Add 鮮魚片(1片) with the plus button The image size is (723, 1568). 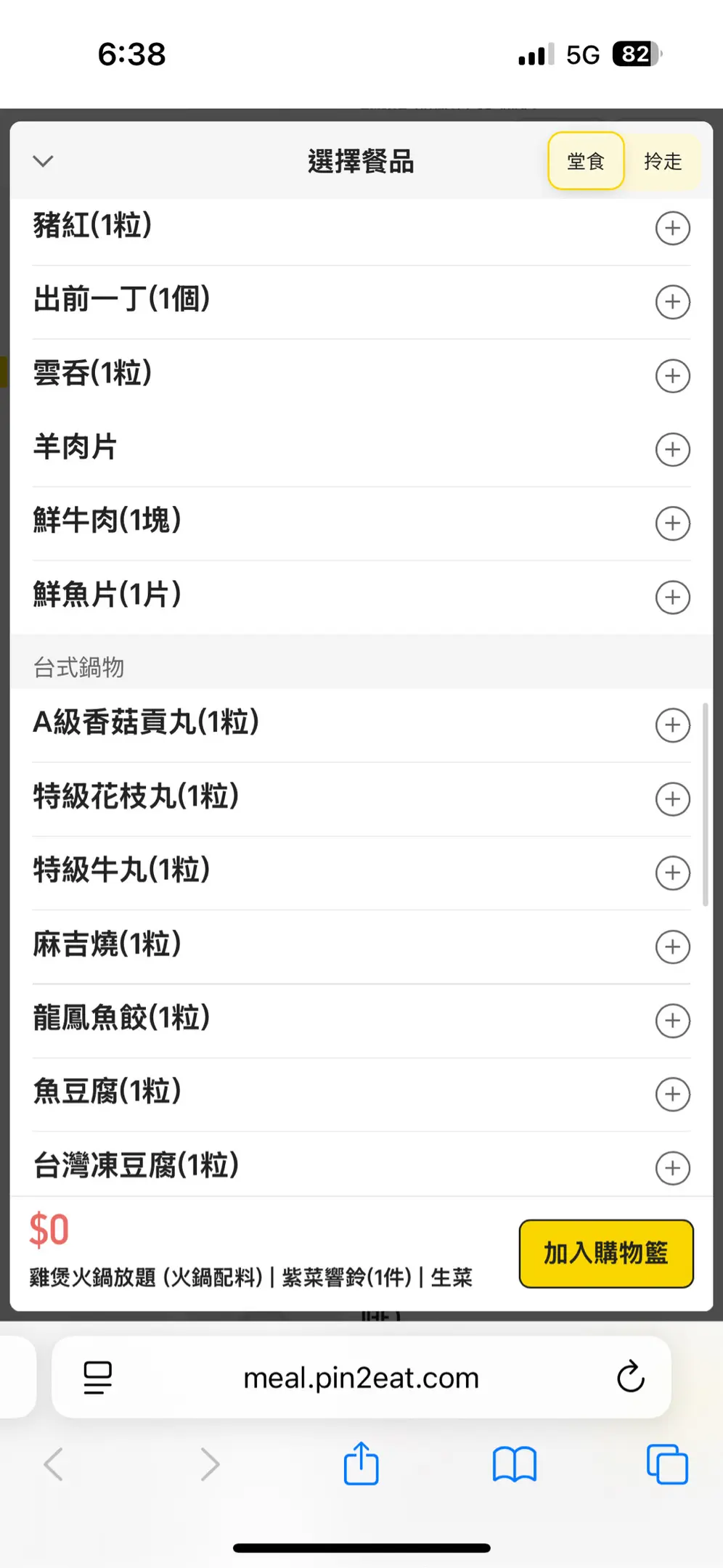coord(672,597)
